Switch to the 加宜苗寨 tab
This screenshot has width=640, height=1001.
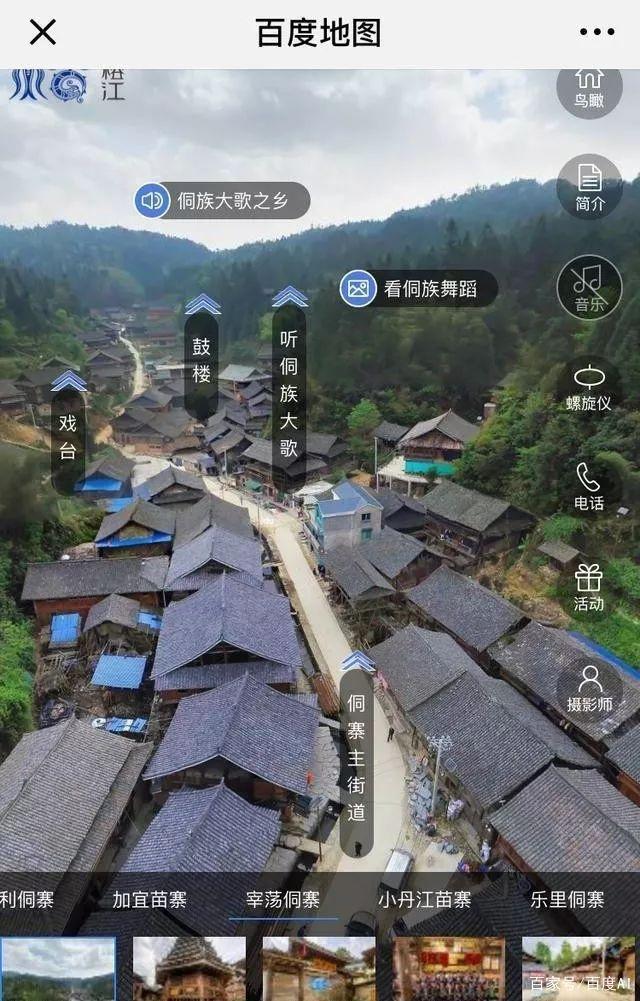pos(149,899)
